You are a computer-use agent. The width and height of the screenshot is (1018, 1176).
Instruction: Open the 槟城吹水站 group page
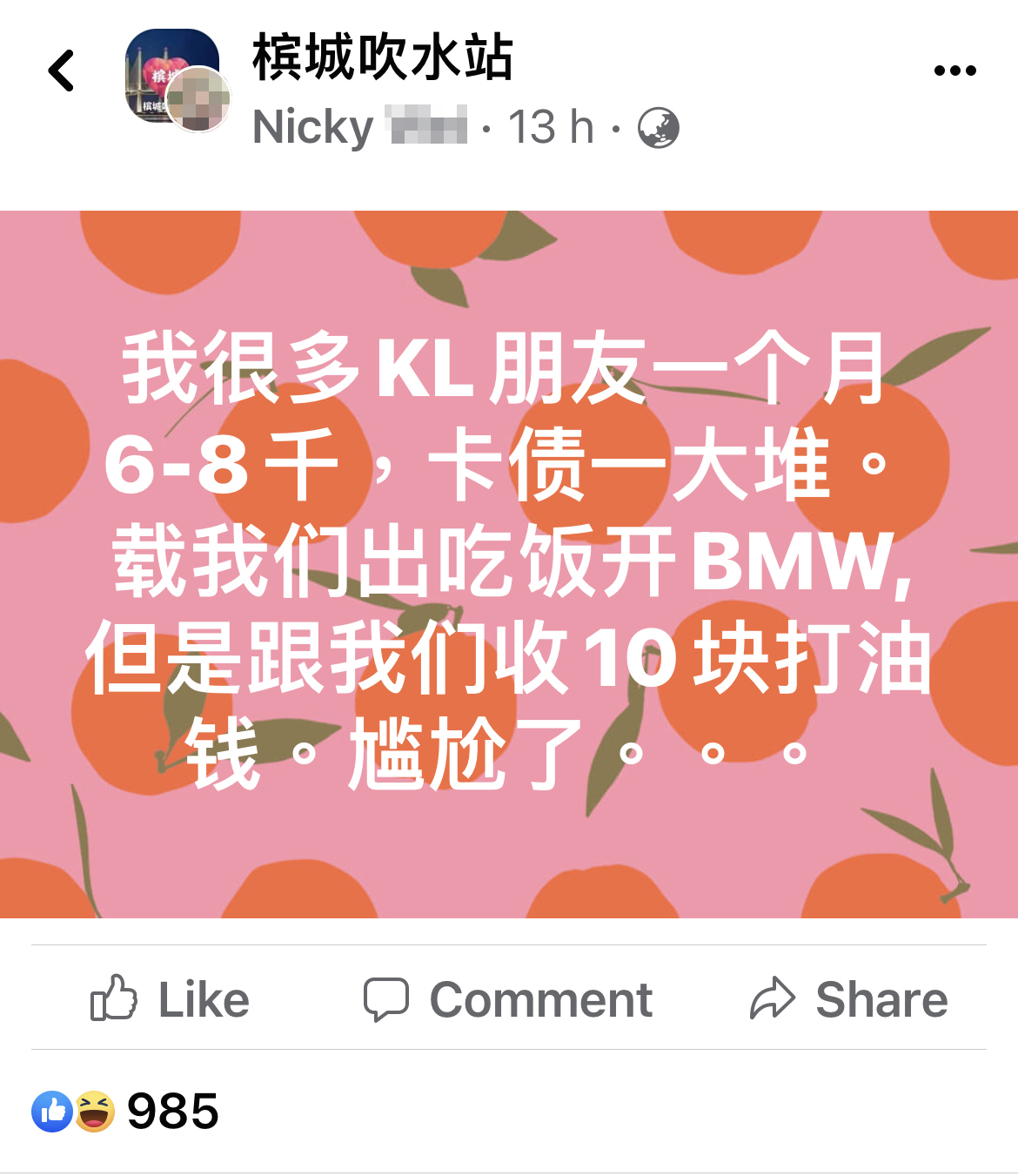coord(382,57)
